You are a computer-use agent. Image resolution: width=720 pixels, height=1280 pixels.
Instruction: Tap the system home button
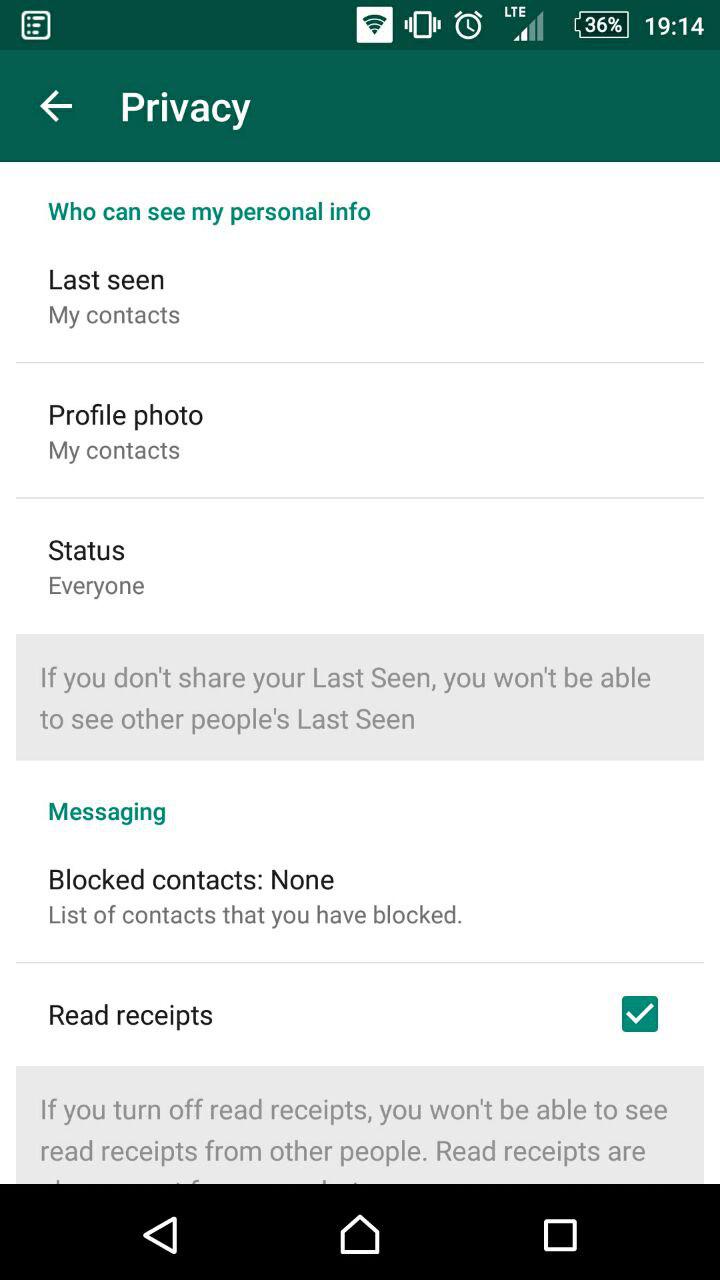point(360,1235)
